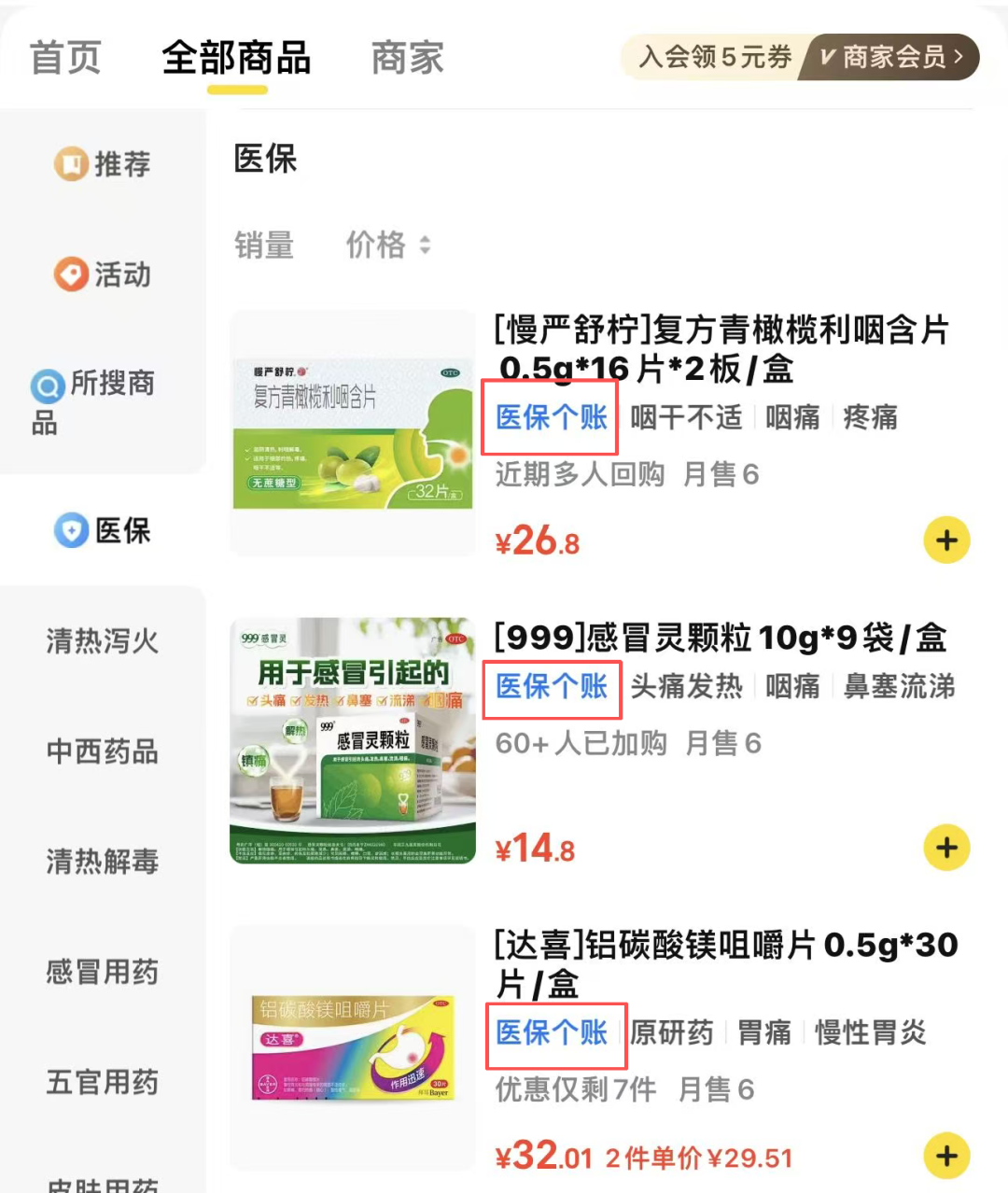This screenshot has height=1193, width=1008.
Task: Select the 清热泻火 category
Action: 103,641
